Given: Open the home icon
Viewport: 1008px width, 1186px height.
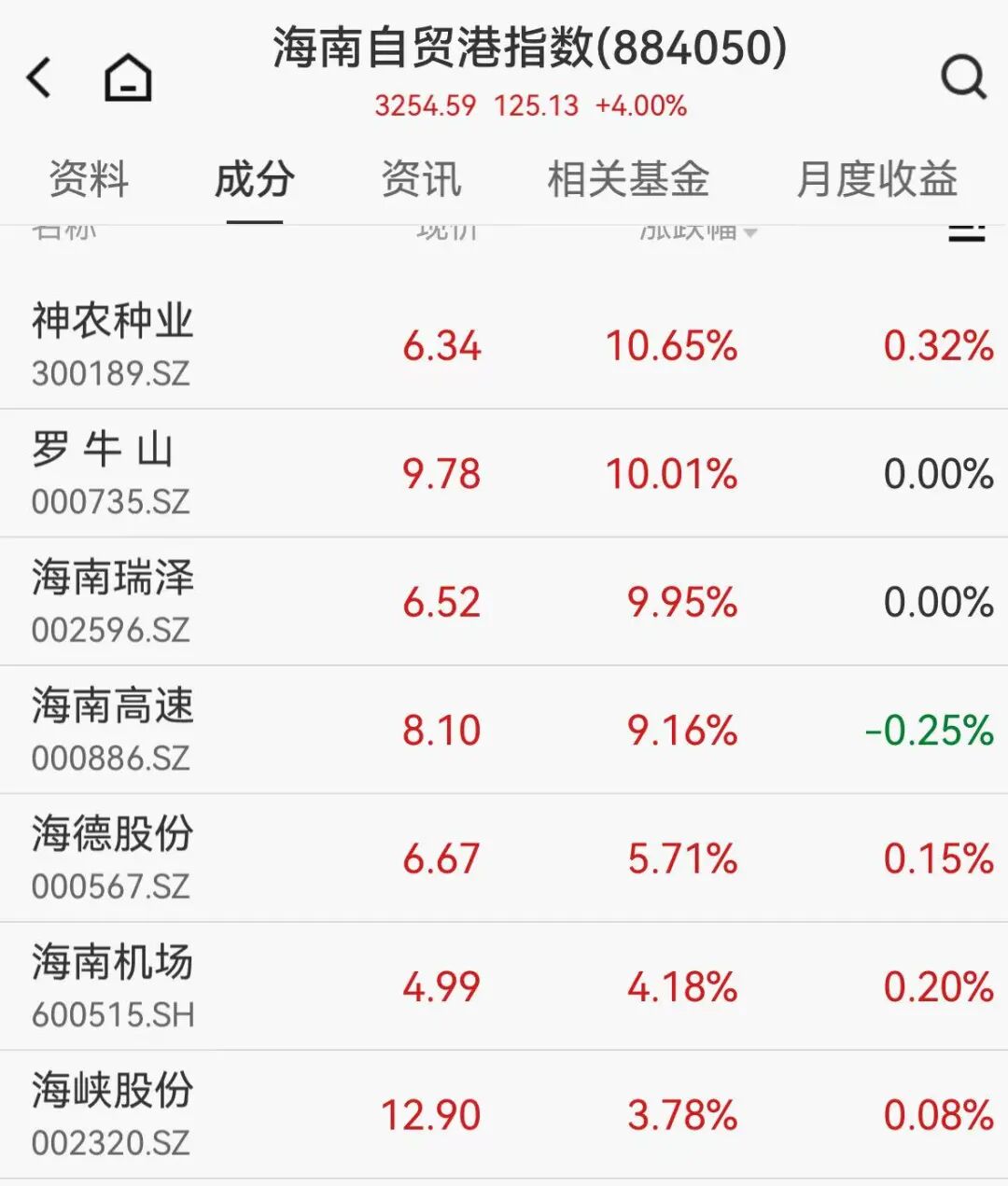Looking at the screenshot, I should 128,77.
